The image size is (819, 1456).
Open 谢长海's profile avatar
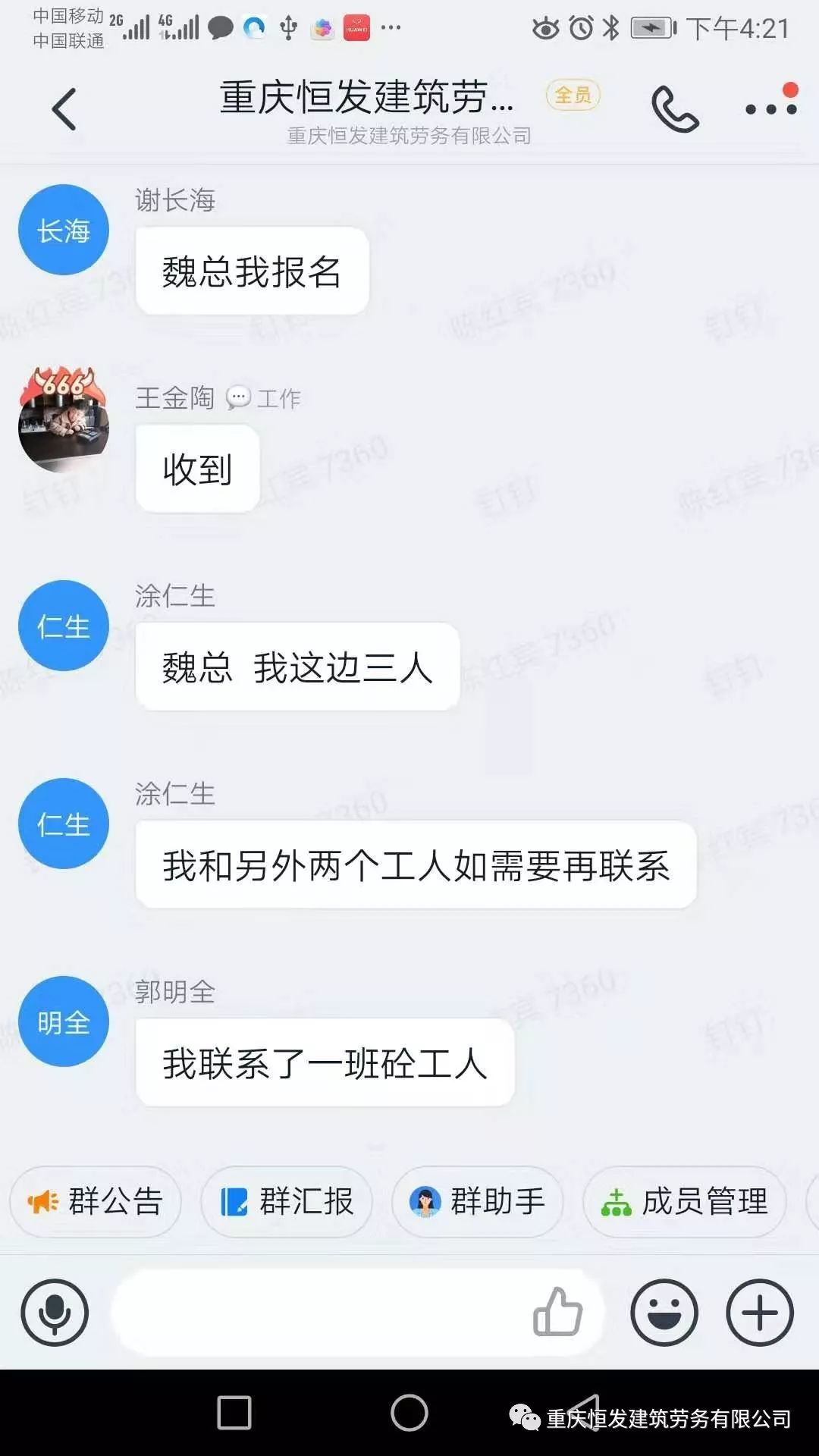pyautogui.click(x=64, y=230)
